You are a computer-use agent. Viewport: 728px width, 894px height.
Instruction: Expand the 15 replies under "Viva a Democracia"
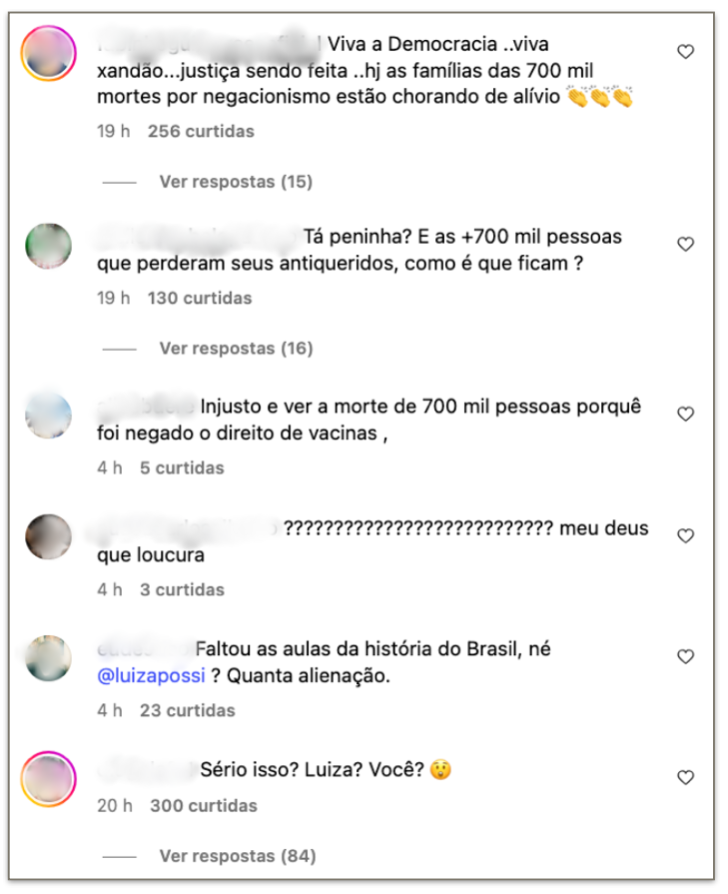coord(235,182)
